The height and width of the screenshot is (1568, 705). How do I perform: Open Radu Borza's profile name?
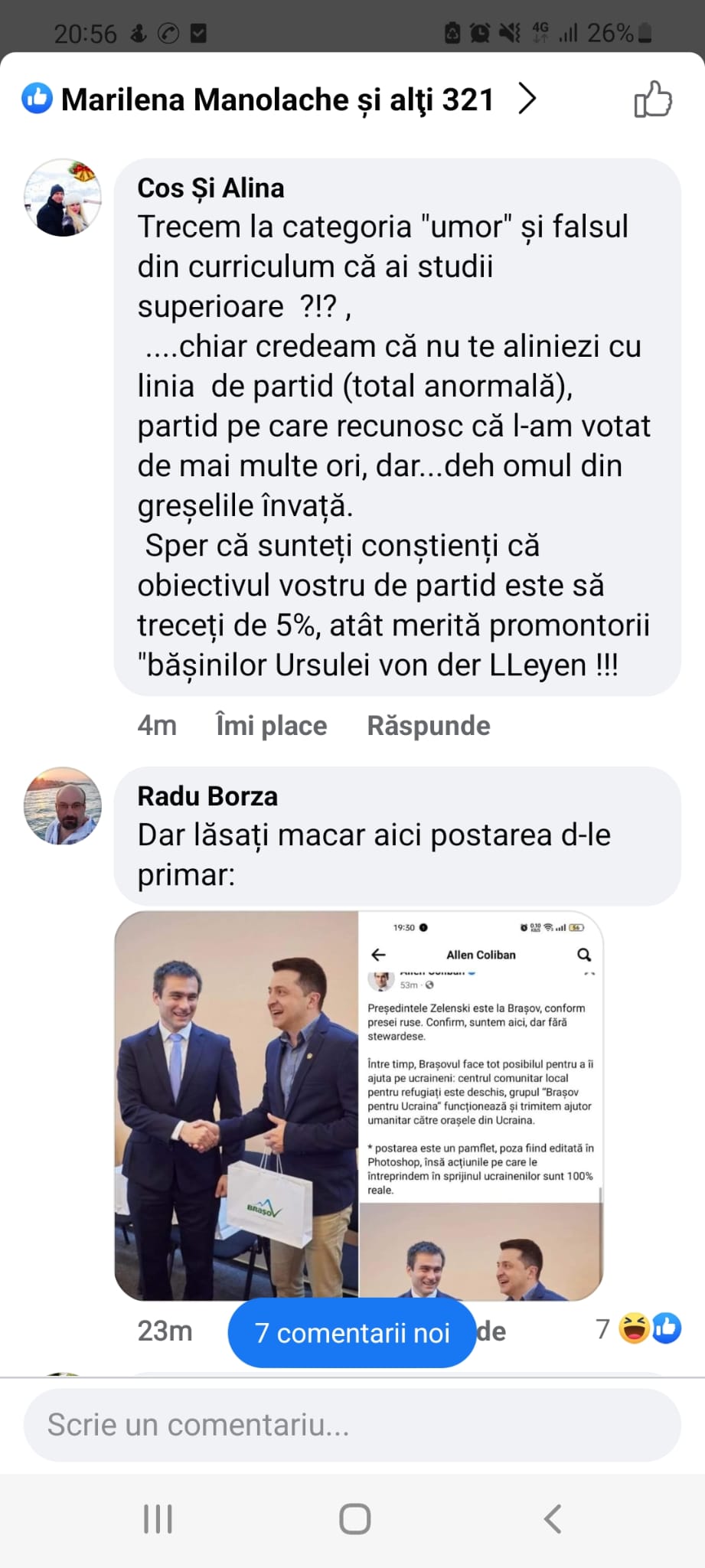click(x=207, y=796)
